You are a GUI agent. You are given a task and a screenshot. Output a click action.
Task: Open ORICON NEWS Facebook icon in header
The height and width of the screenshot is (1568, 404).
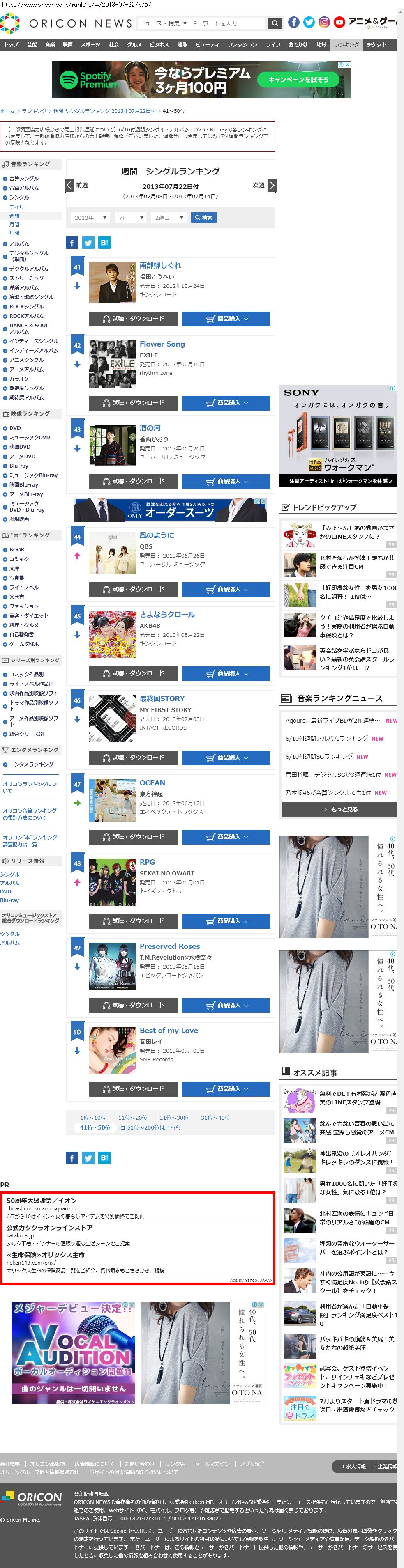pos(293,23)
